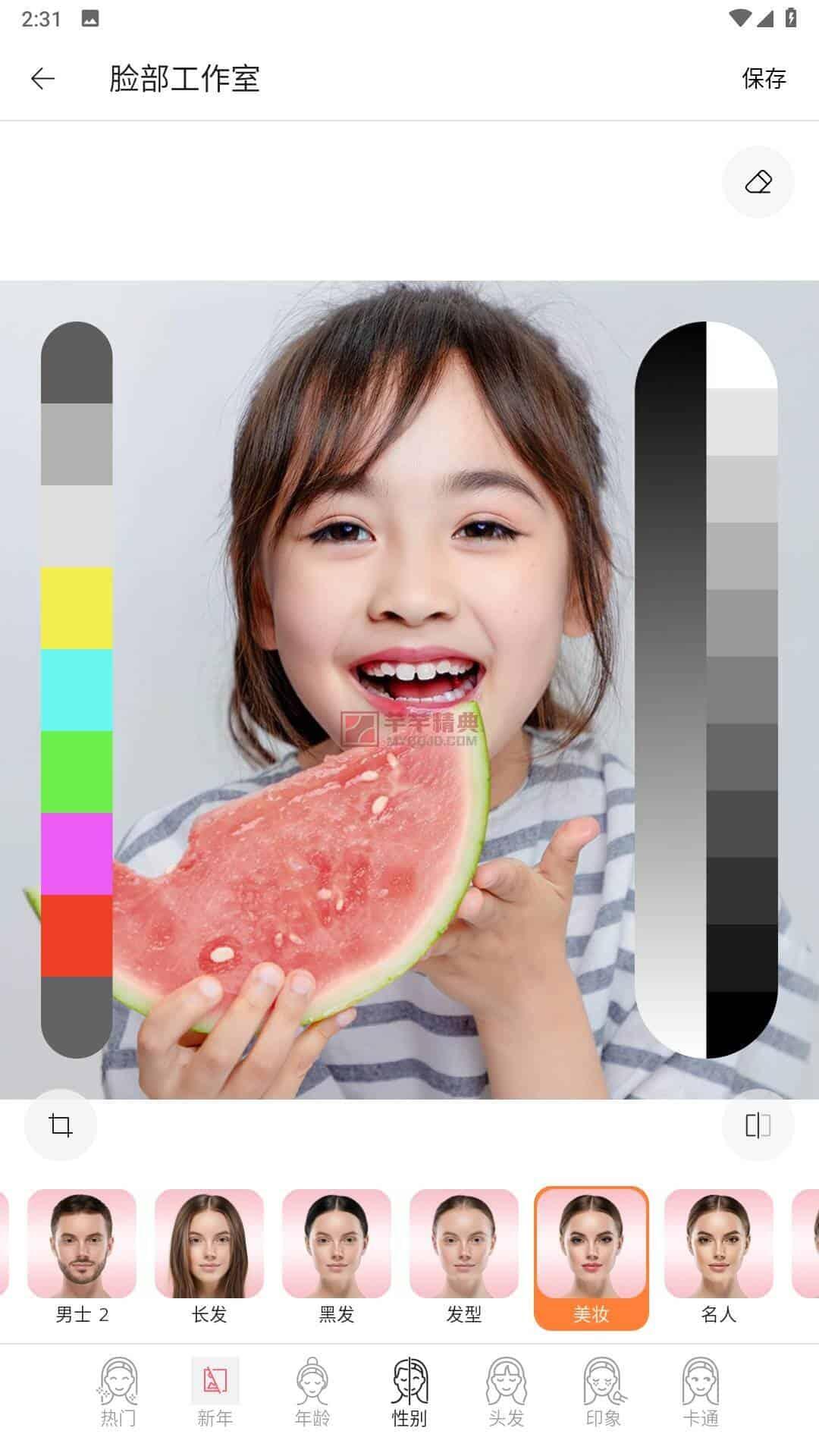Viewport: 819px width, 1456px height.
Task: Open the 新年 tab
Action: point(215,1392)
